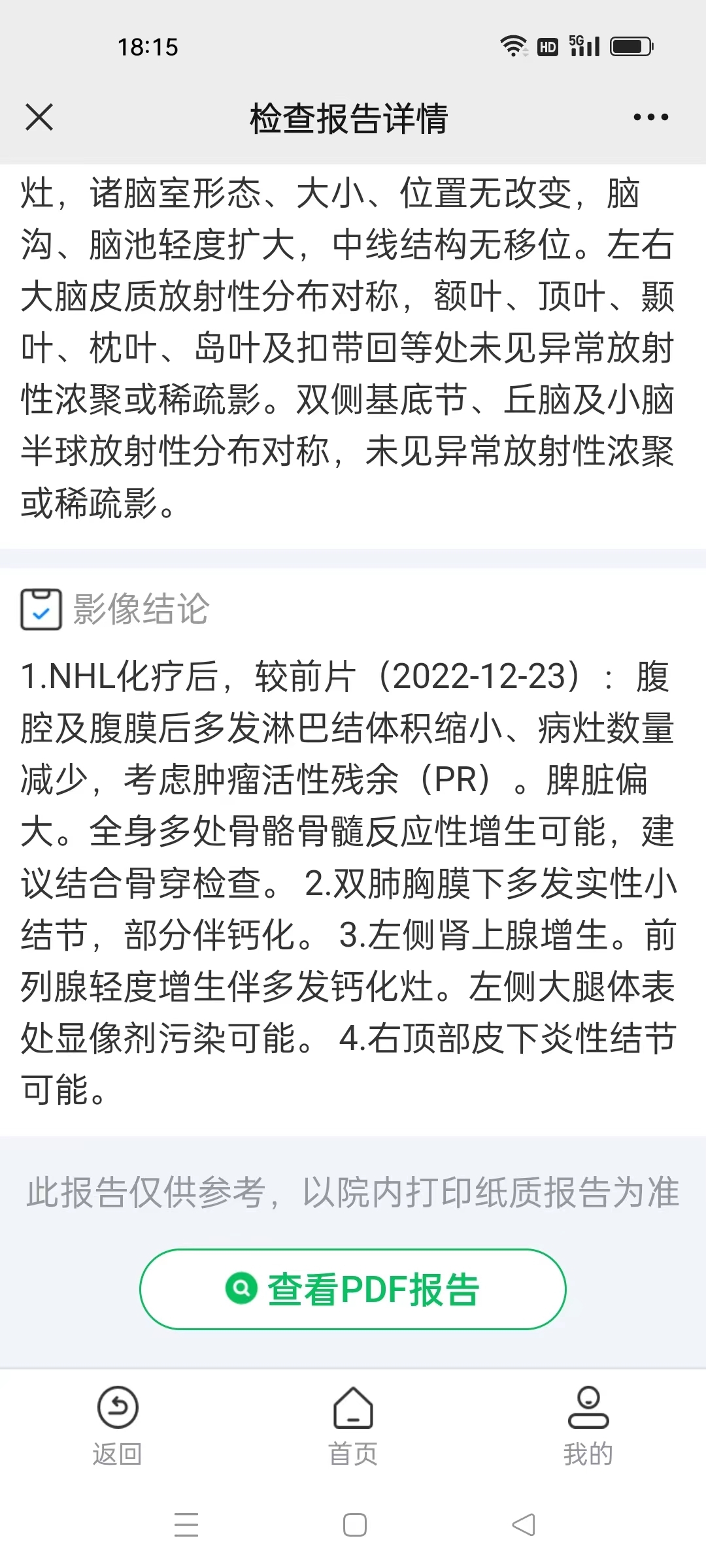The width and height of the screenshot is (706, 1568).
Task: Open the three-dot overflow menu
Action: pos(650,118)
